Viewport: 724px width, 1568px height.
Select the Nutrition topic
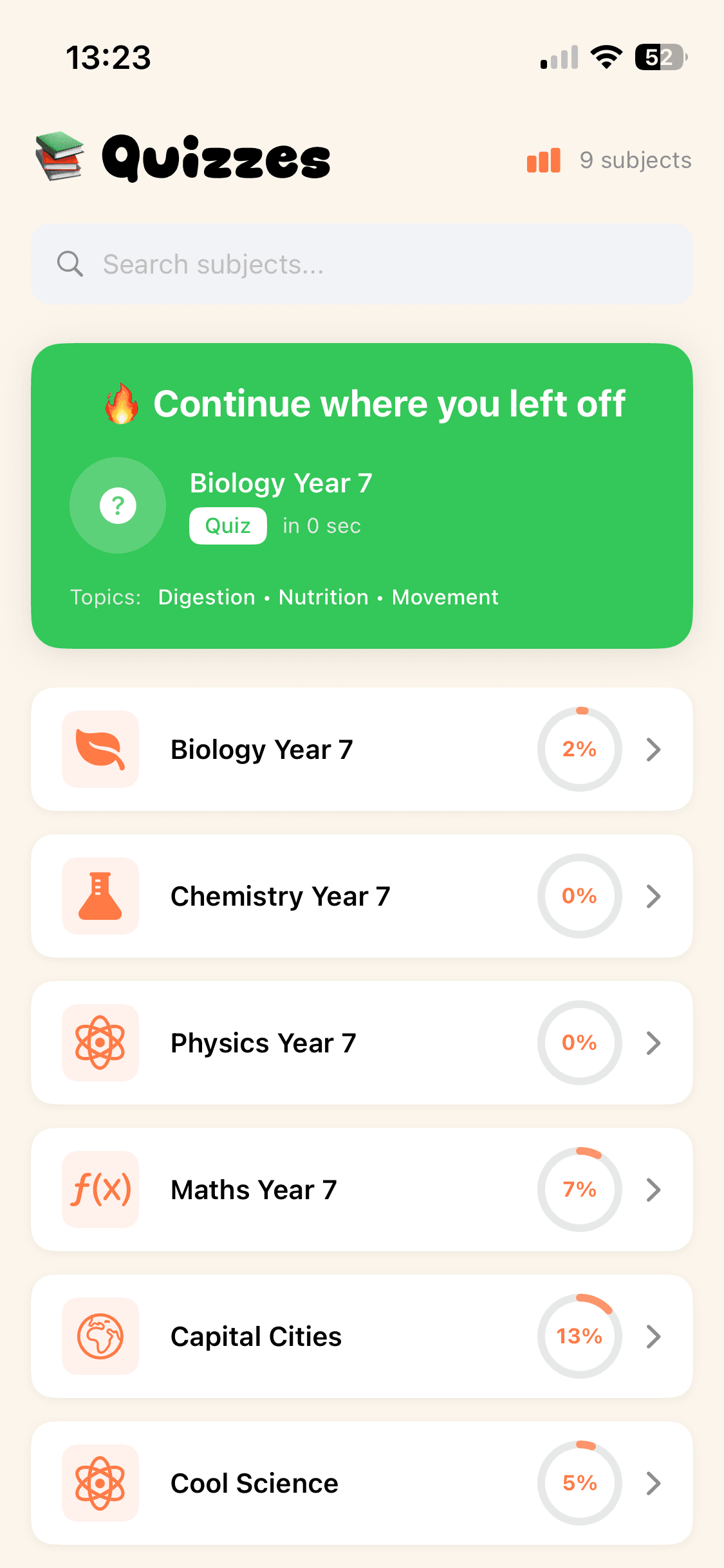pyautogui.click(x=323, y=597)
